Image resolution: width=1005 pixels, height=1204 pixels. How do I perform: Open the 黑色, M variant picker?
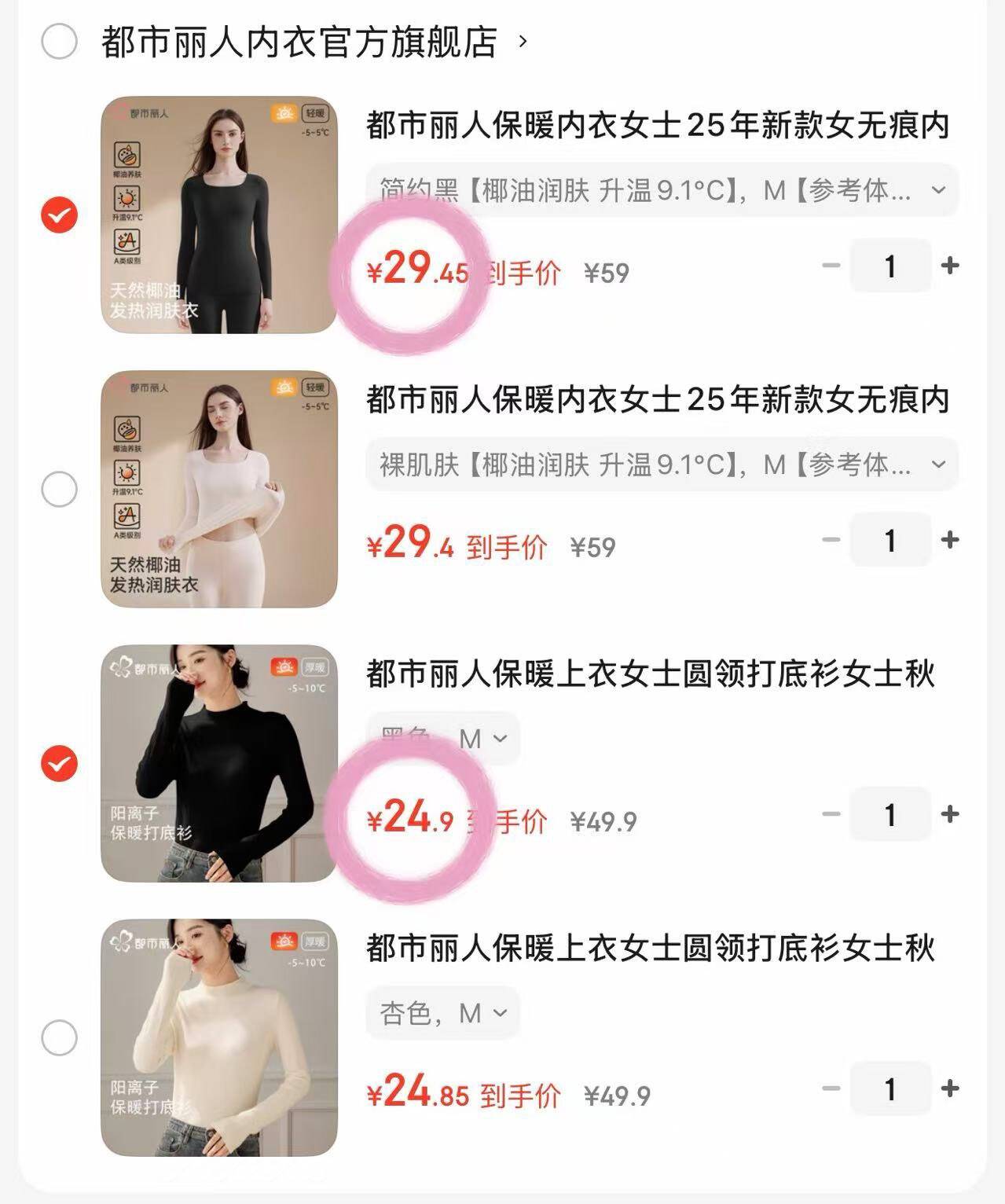(443, 739)
